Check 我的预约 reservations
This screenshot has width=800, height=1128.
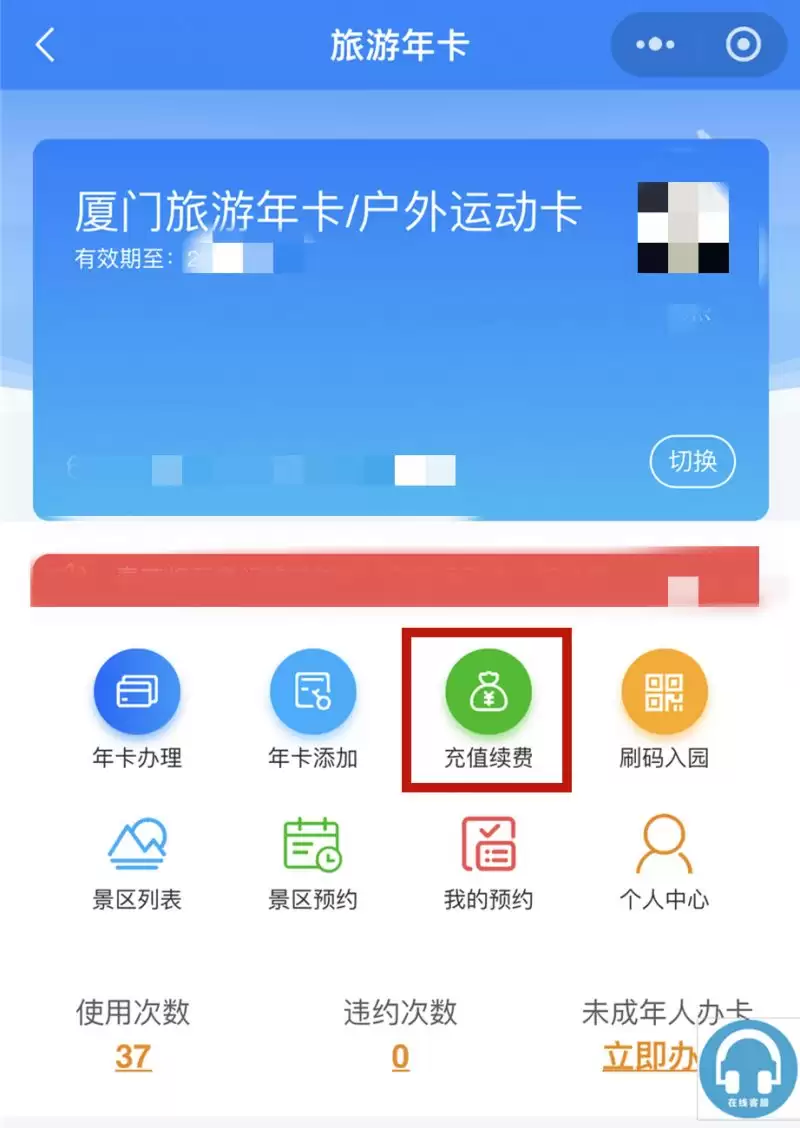488,864
